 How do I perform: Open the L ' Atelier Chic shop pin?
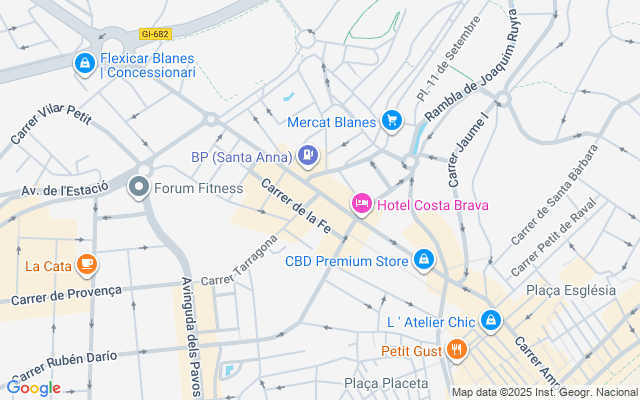click(x=491, y=321)
